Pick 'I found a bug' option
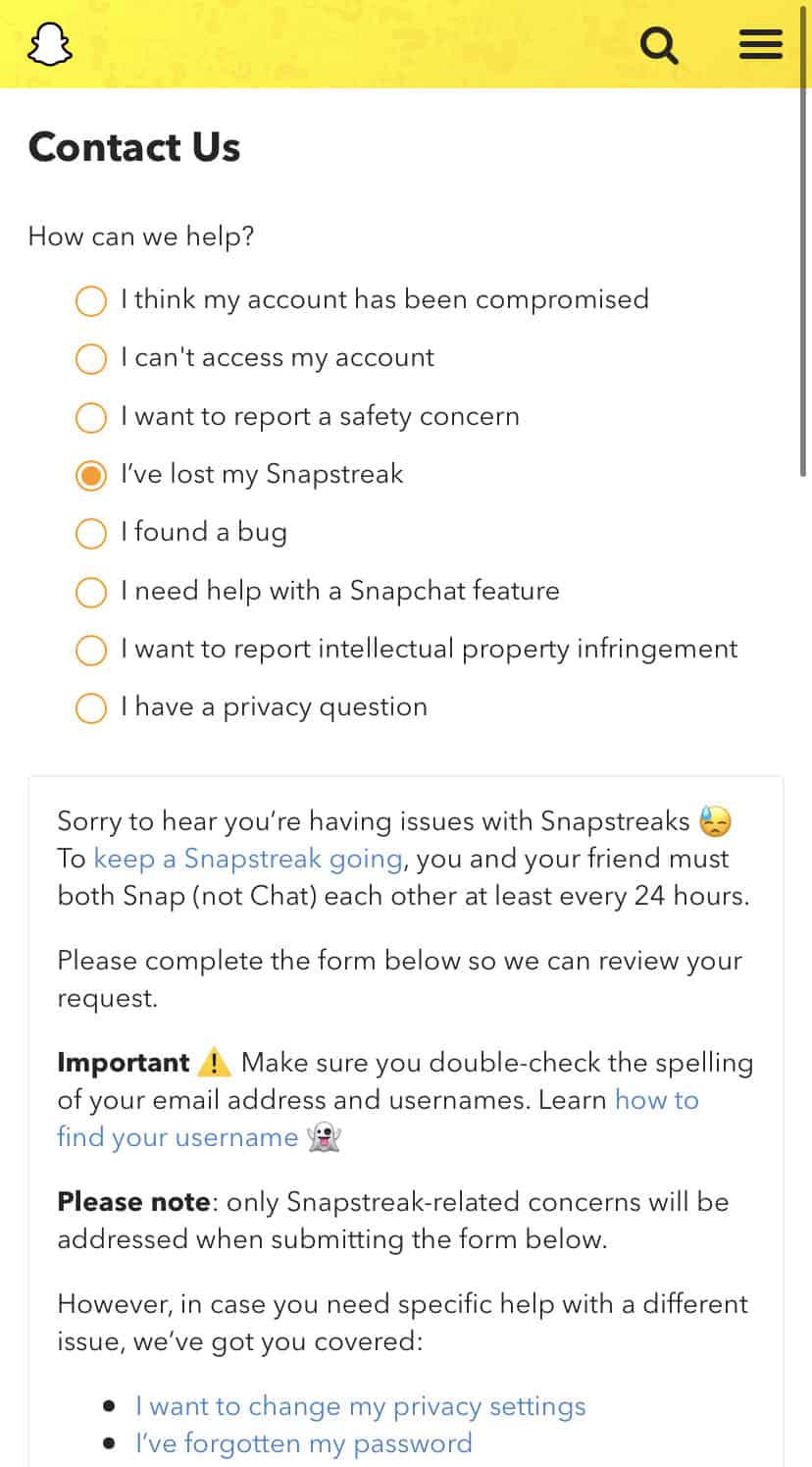 (90, 534)
